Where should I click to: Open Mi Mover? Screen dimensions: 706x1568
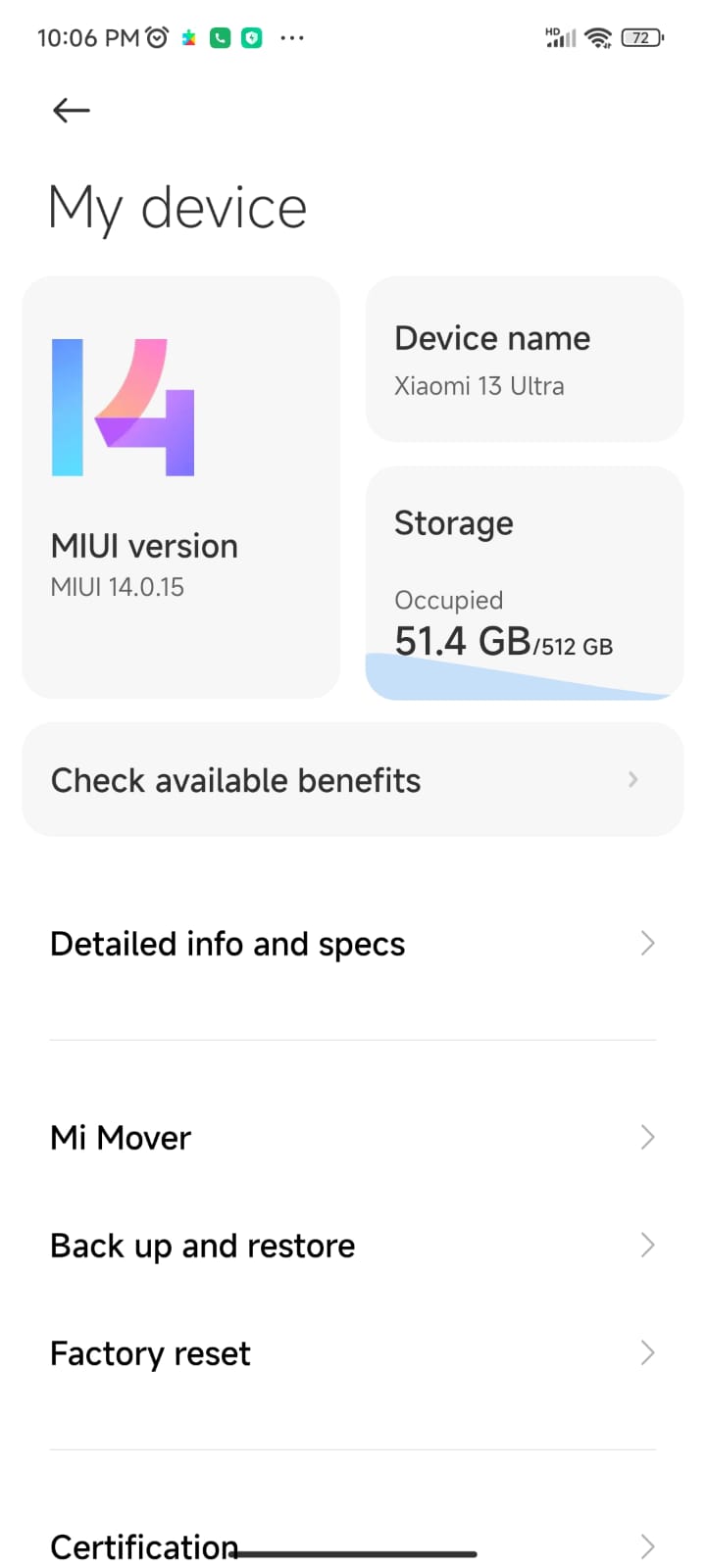pyautogui.click(x=353, y=1138)
